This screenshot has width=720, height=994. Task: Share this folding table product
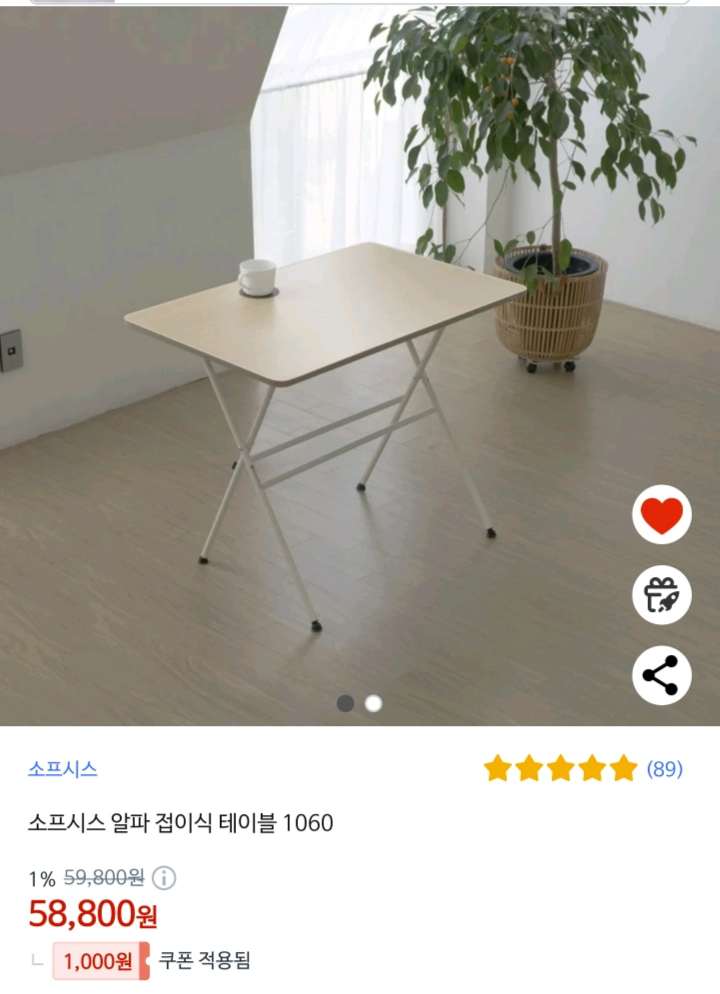pyautogui.click(x=661, y=676)
